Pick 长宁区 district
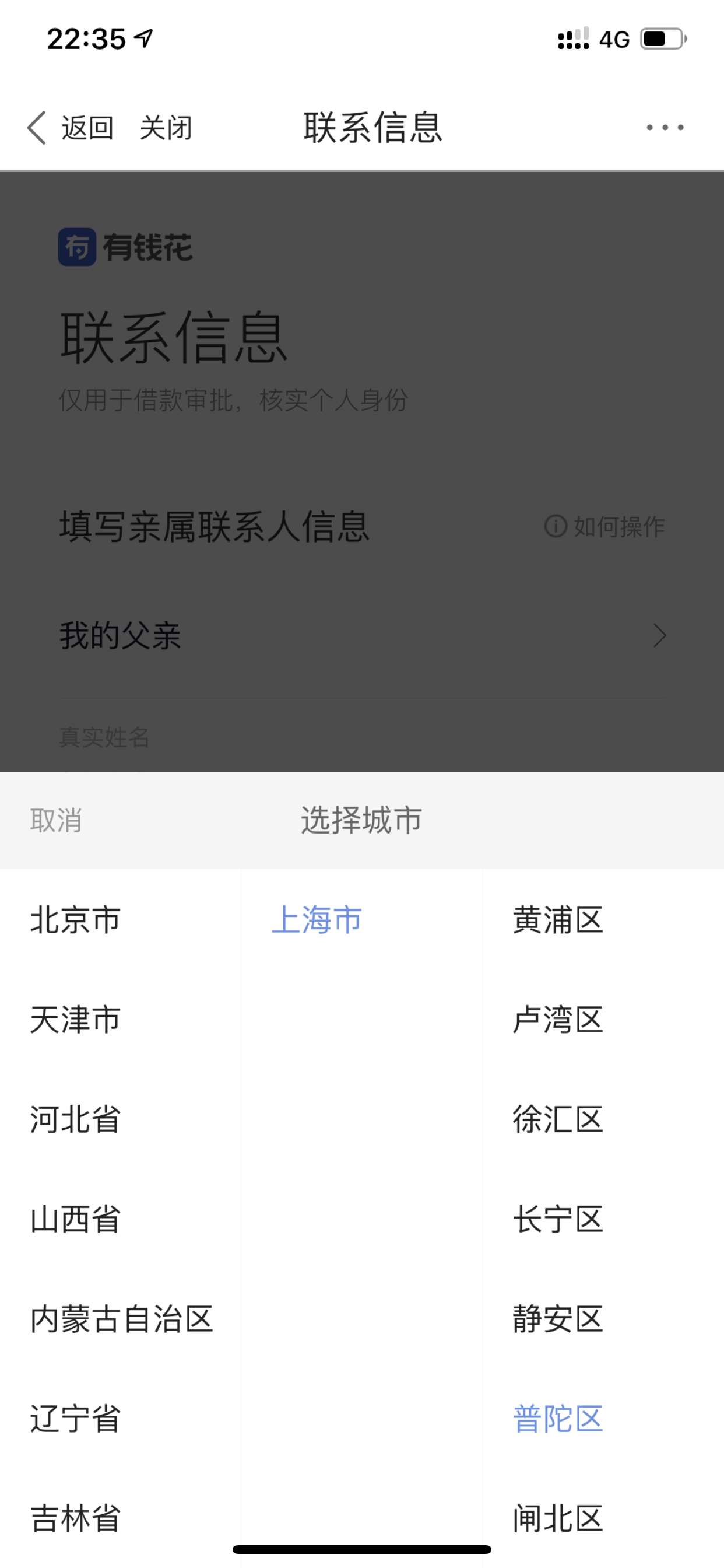This screenshot has height=1568, width=724. (558, 1219)
